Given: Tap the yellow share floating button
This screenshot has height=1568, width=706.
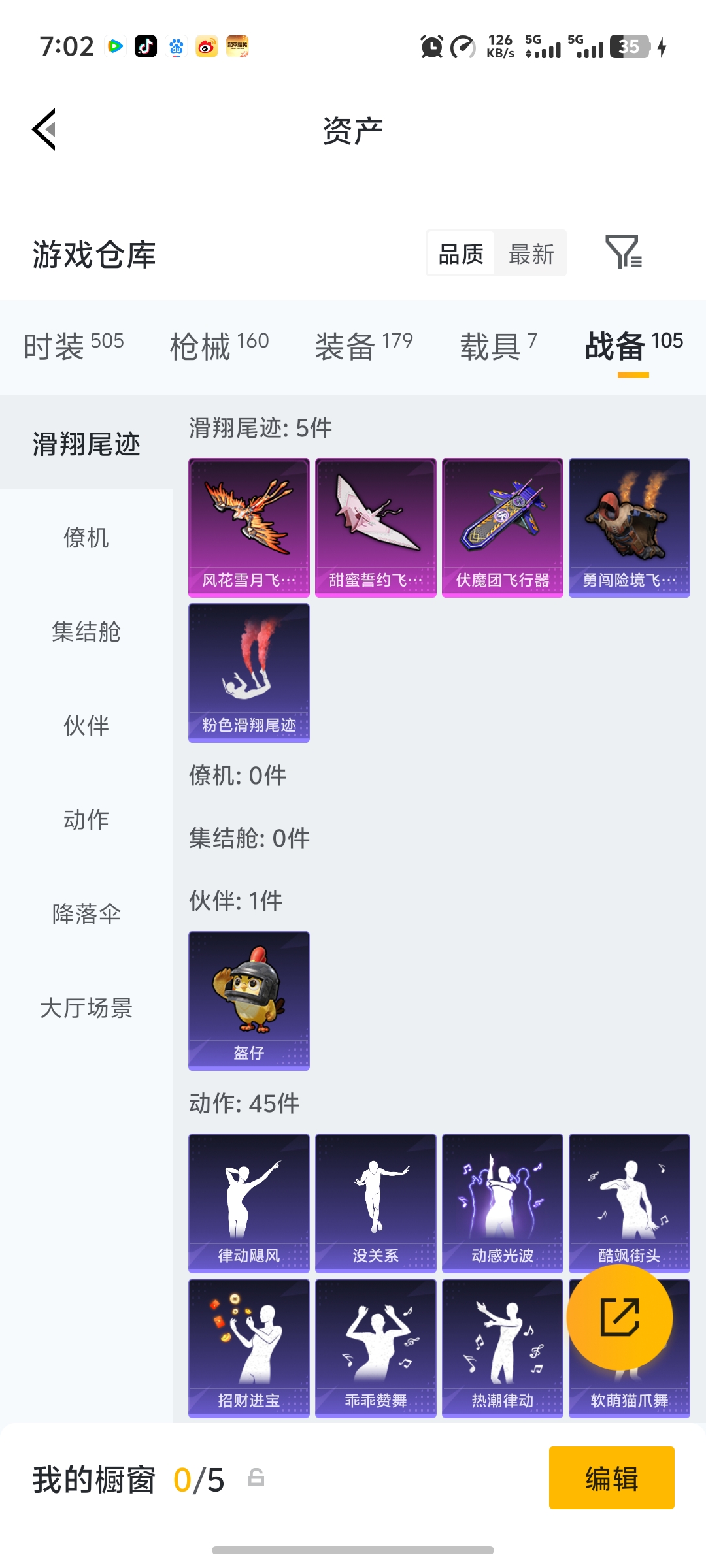Looking at the screenshot, I should tap(618, 1317).
